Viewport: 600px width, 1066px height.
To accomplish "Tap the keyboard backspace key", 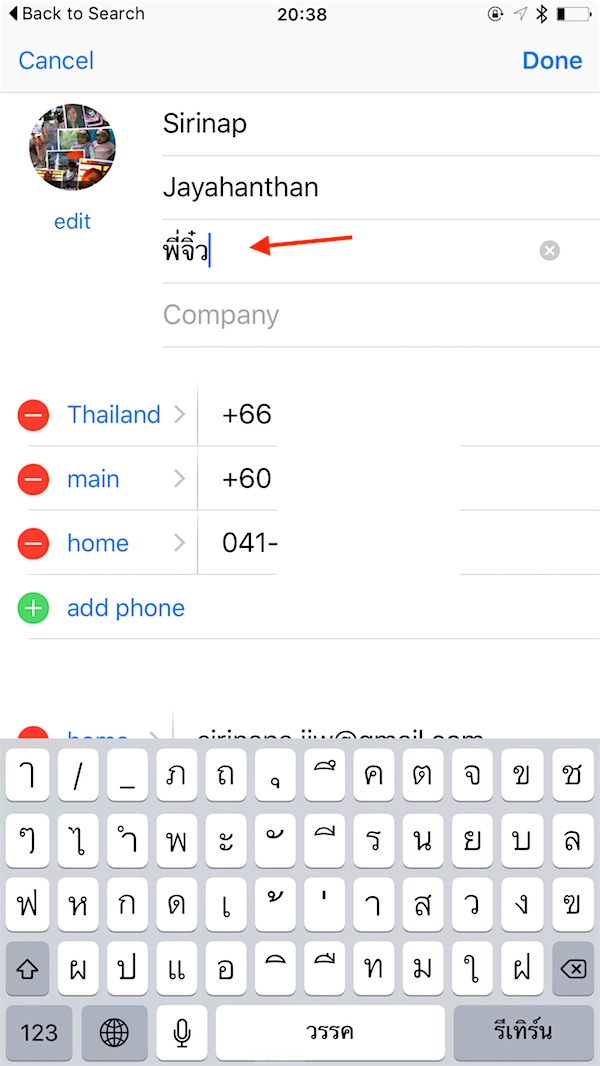I will coord(572,969).
